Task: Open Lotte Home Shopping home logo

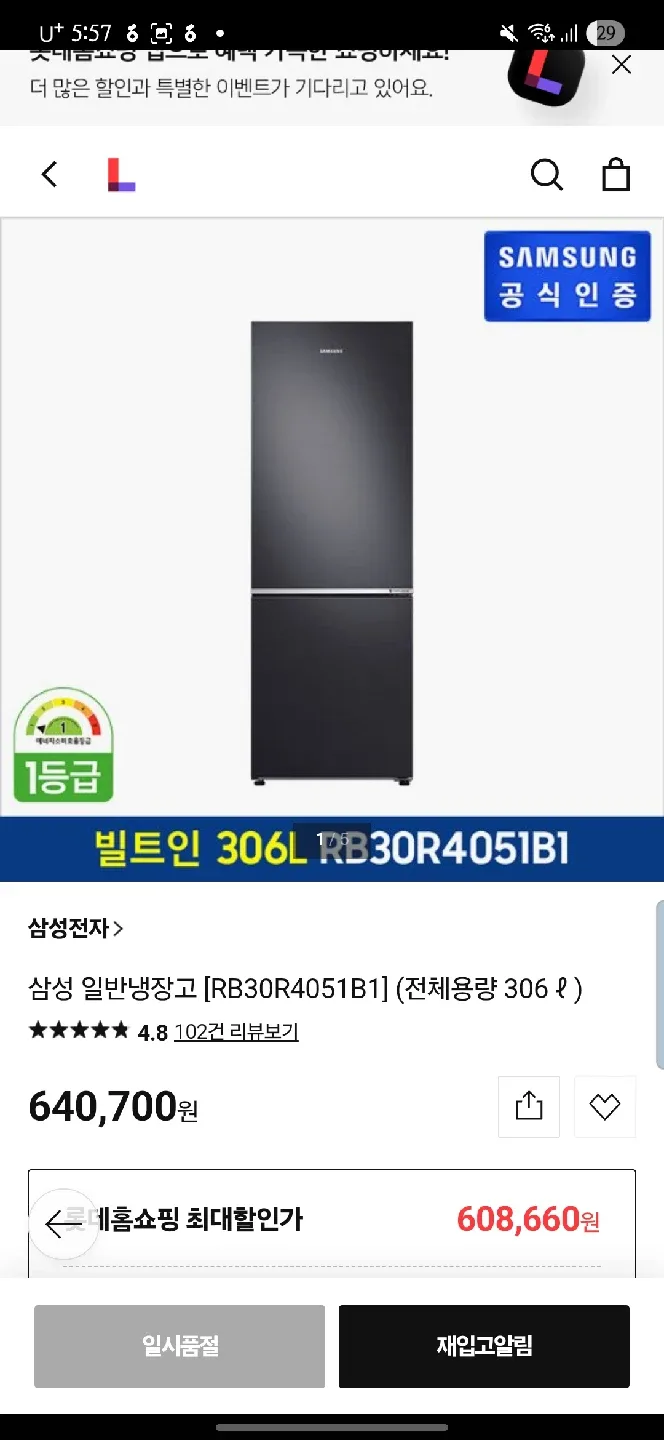Action: [121, 174]
